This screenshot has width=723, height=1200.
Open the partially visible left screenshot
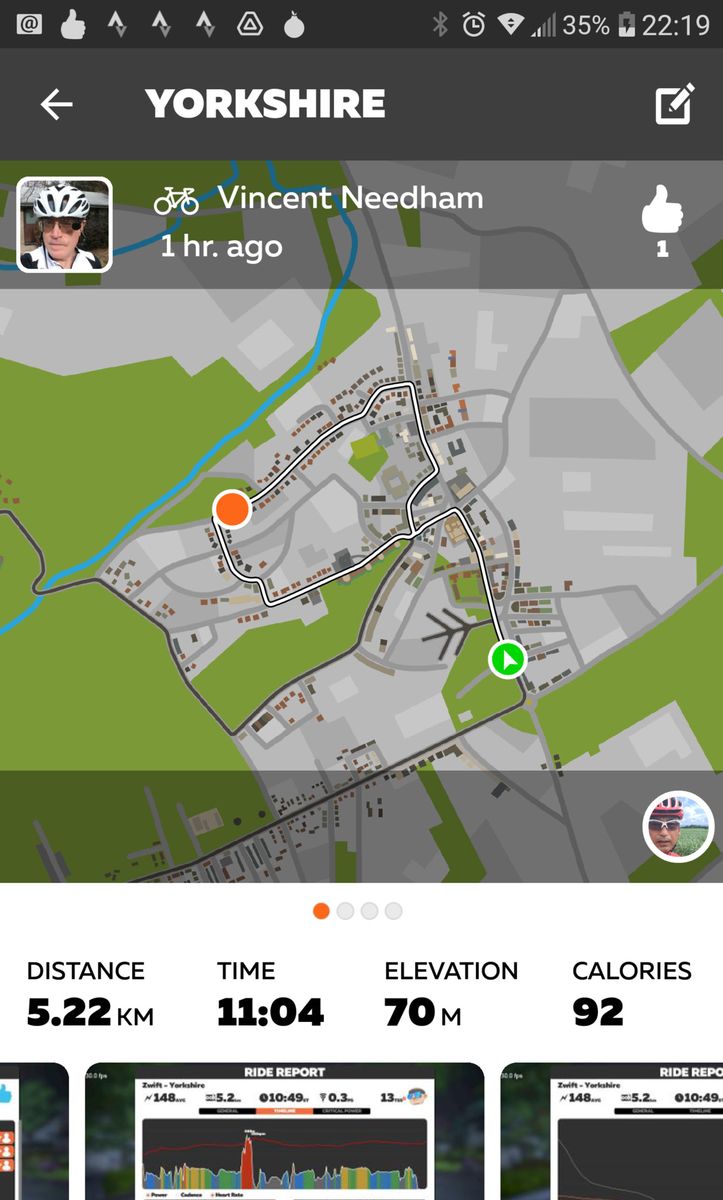(34, 1130)
